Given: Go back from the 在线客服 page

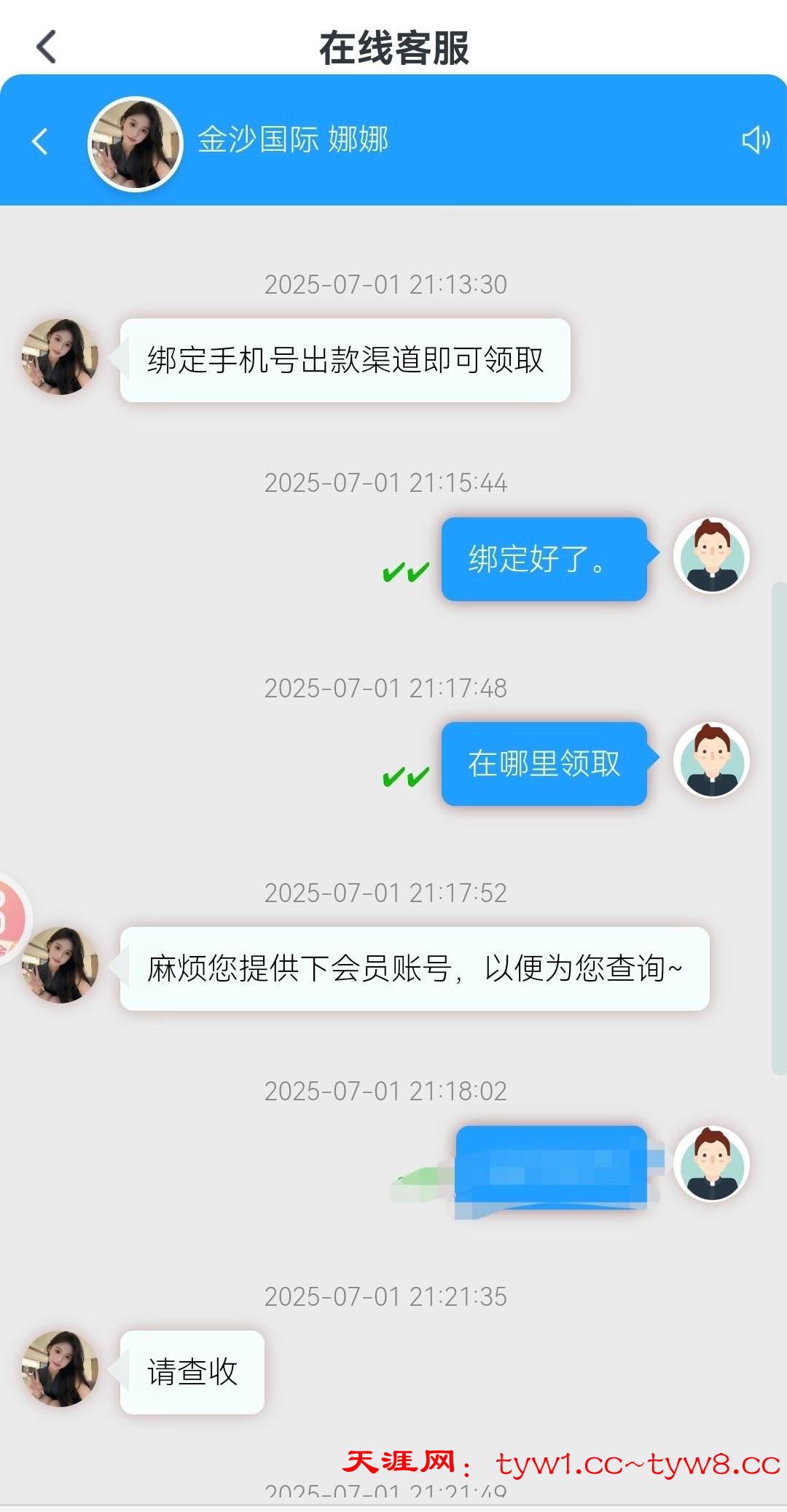Looking at the screenshot, I should (47, 47).
